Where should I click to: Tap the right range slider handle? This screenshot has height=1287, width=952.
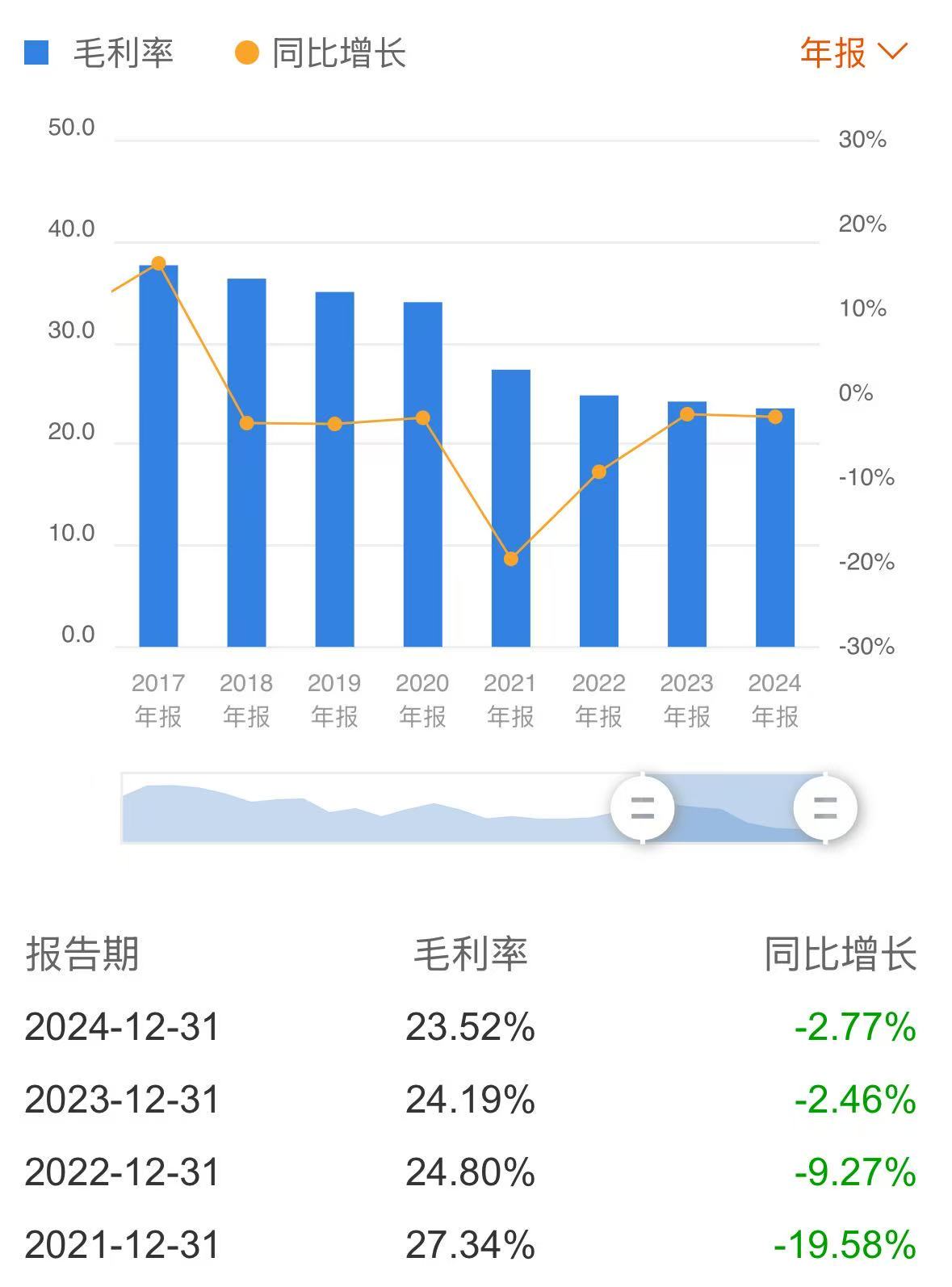[824, 807]
